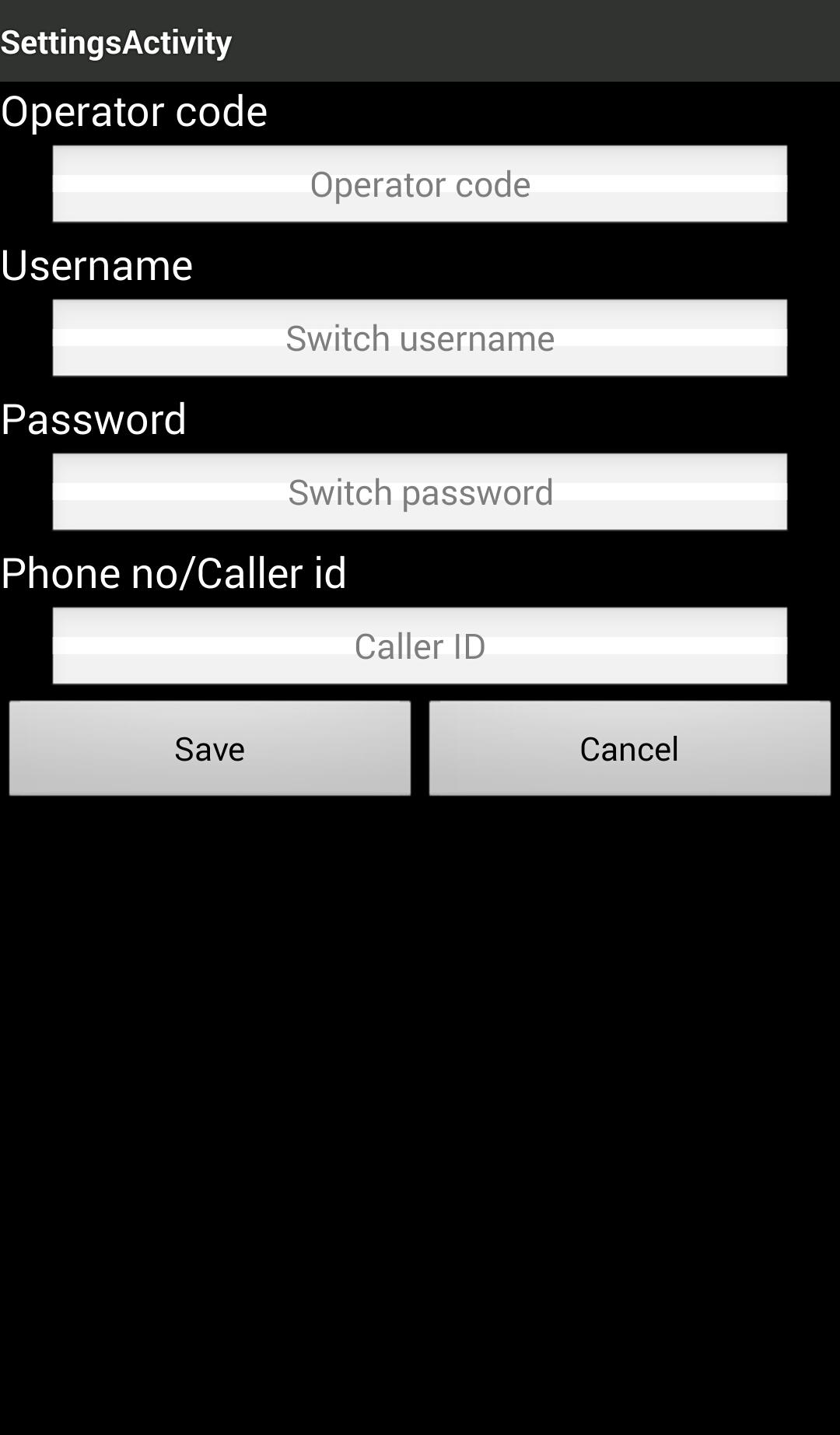Image resolution: width=840 pixels, height=1435 pixels.
Task: Focus the Switch username field
Action: pos(420,338)
